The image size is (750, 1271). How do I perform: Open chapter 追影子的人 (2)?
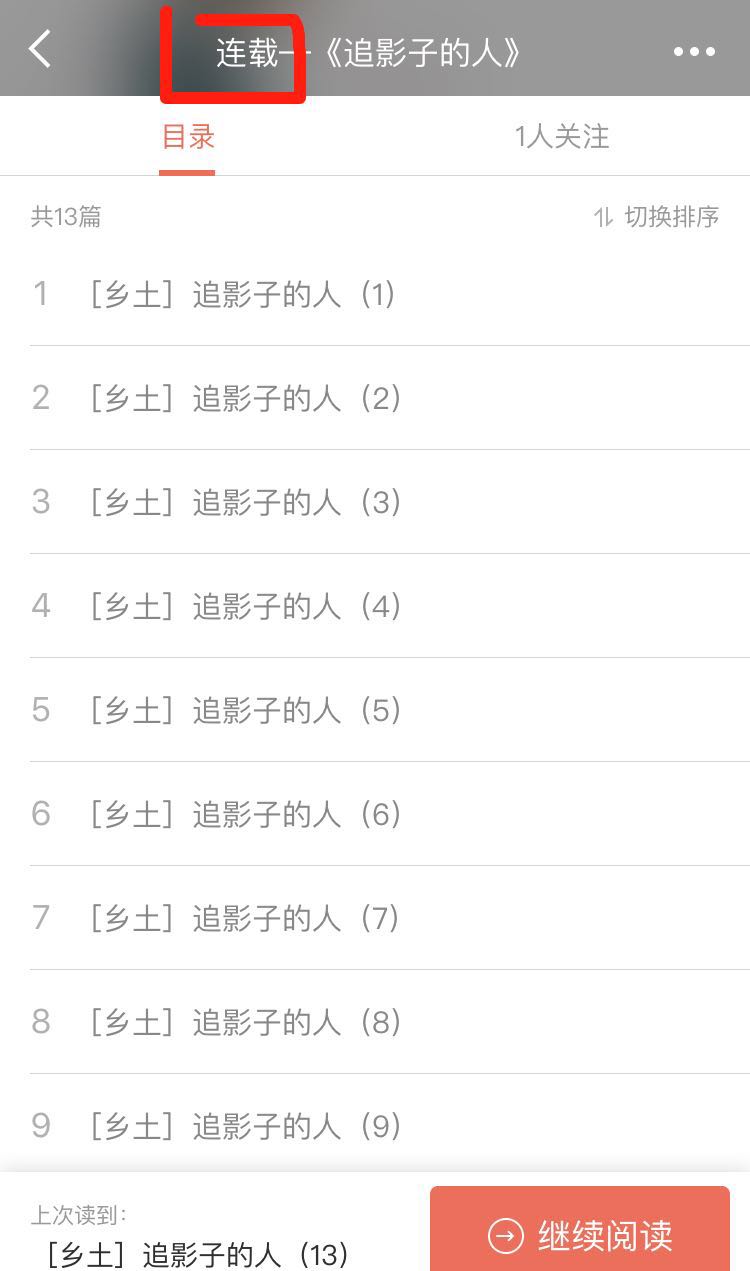390,398
